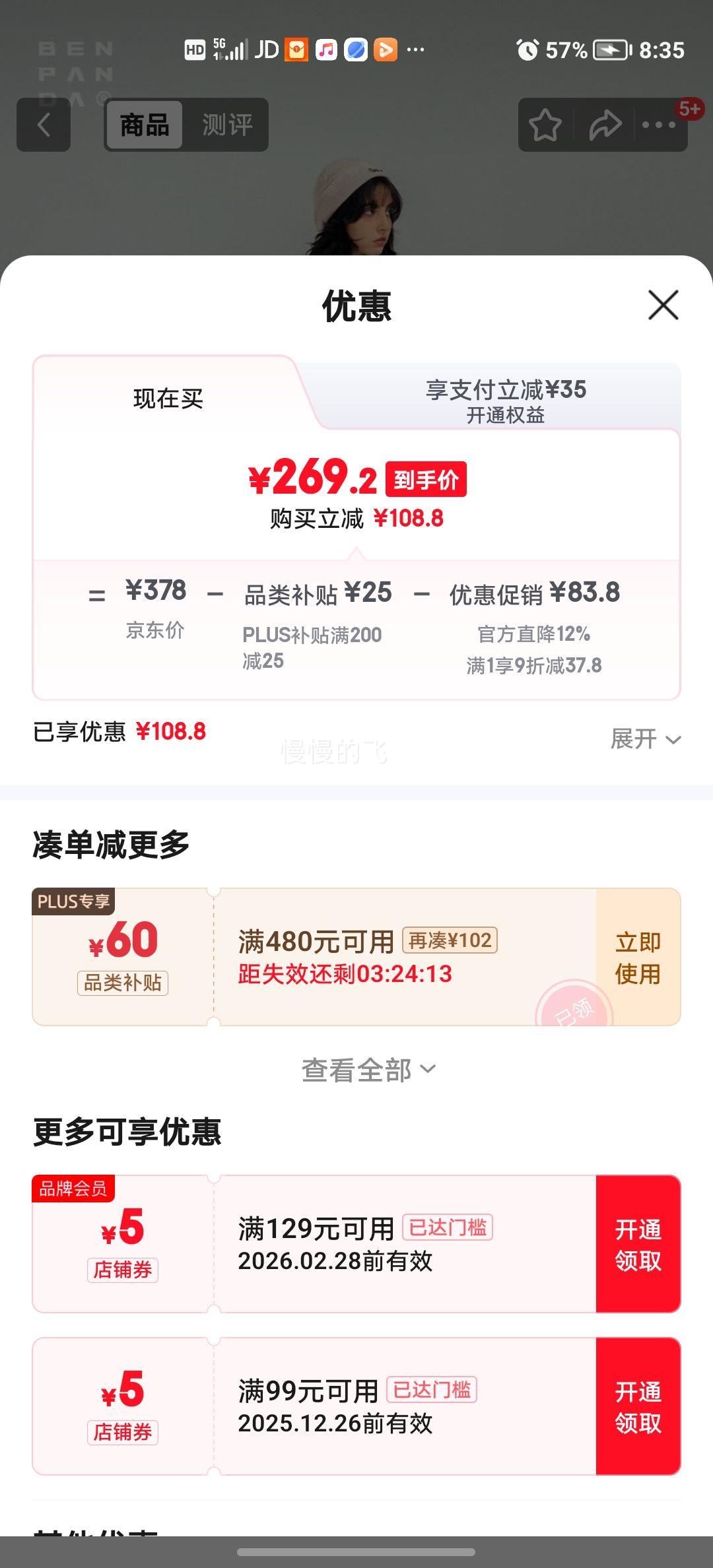
Task: Tap the 到手价 price label
Action: coord(426,480)
